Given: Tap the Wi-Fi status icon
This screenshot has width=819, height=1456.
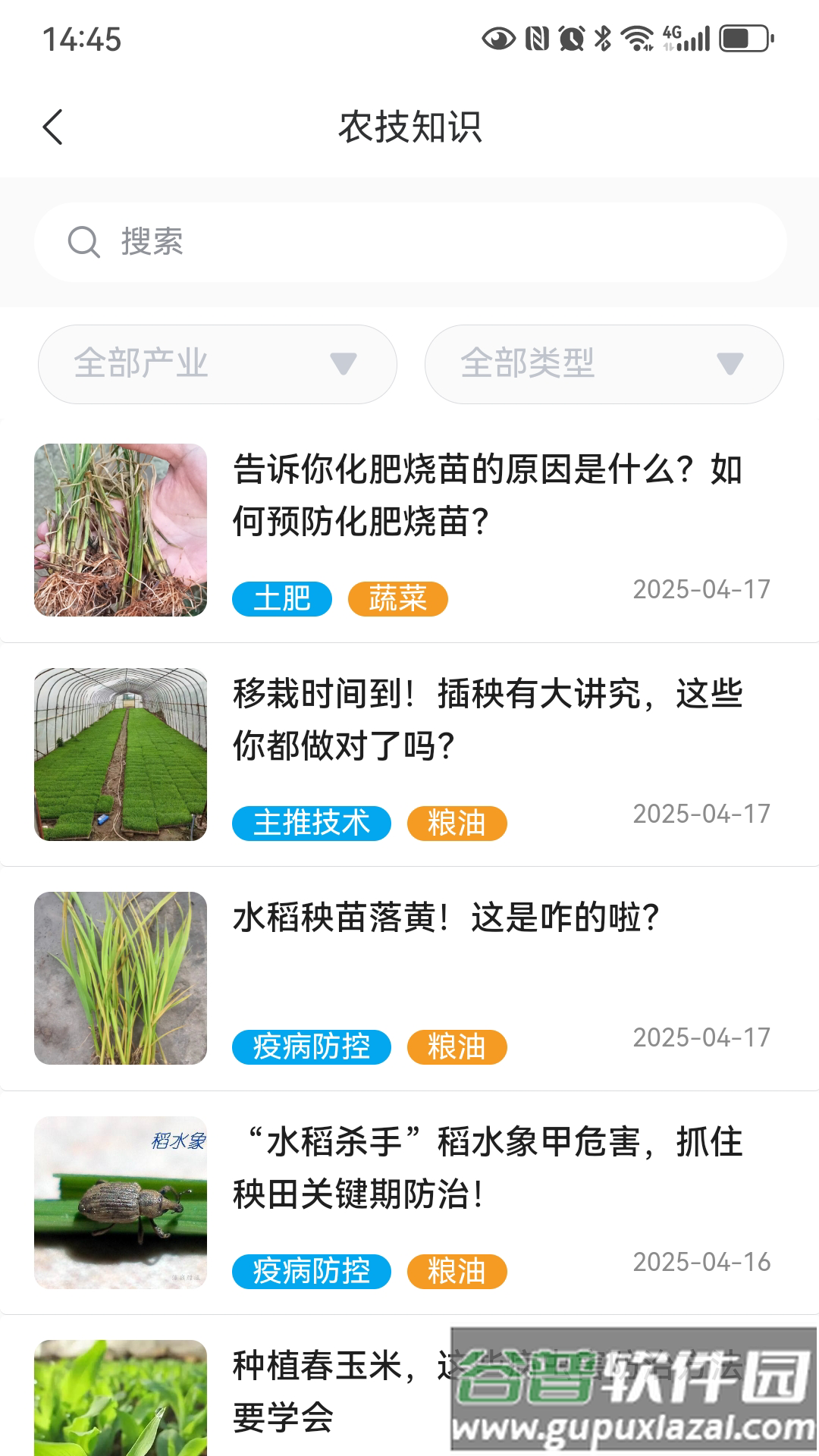Looking at the screenshot, I should [635, 36].
